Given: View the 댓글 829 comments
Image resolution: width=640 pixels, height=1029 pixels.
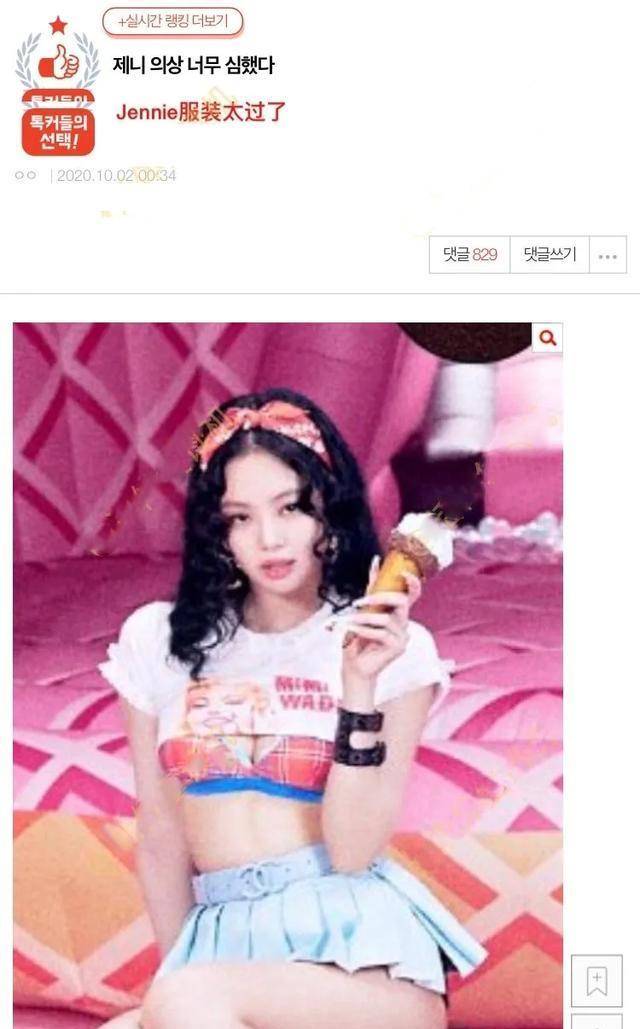Looking at the screenshot, I should pos(469,255).
